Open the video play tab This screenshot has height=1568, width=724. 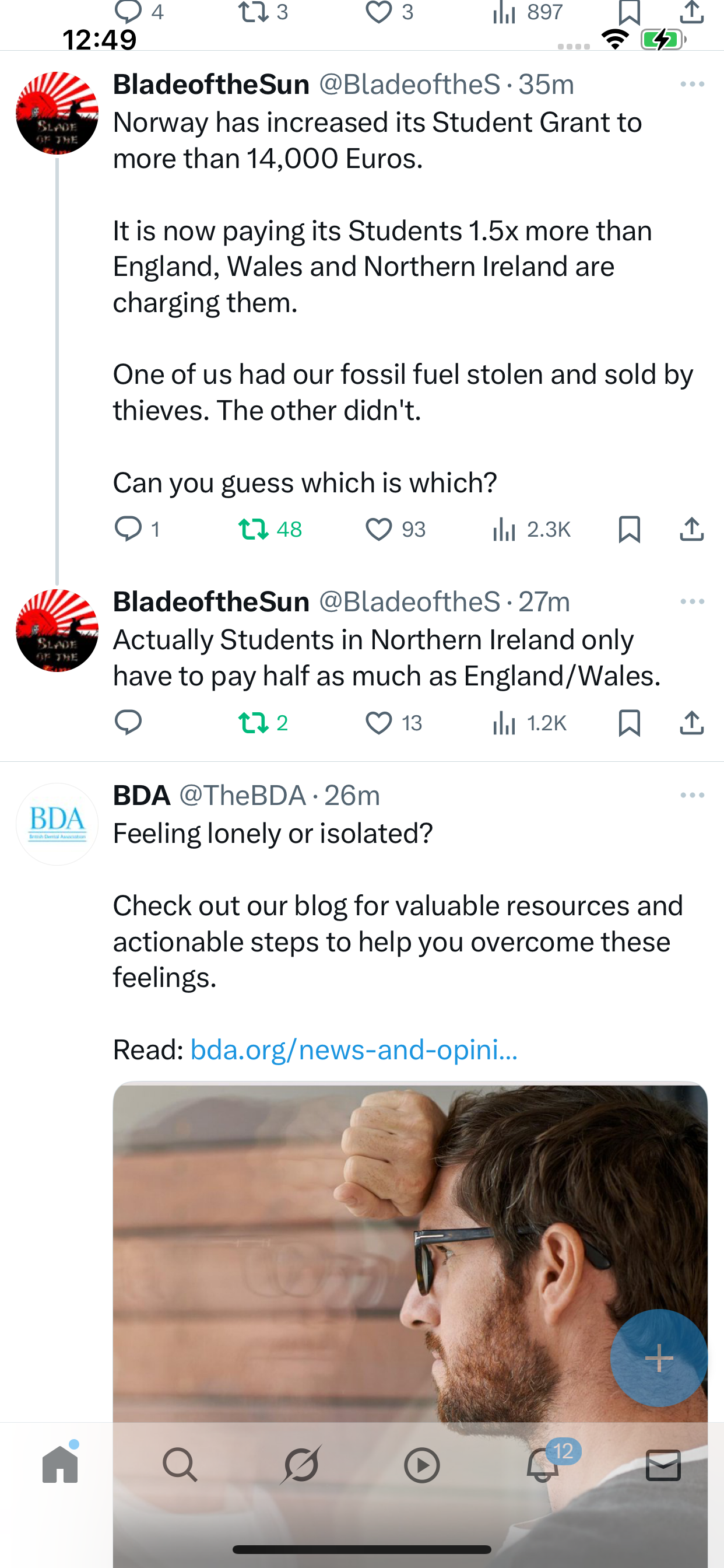[421, 1465]
